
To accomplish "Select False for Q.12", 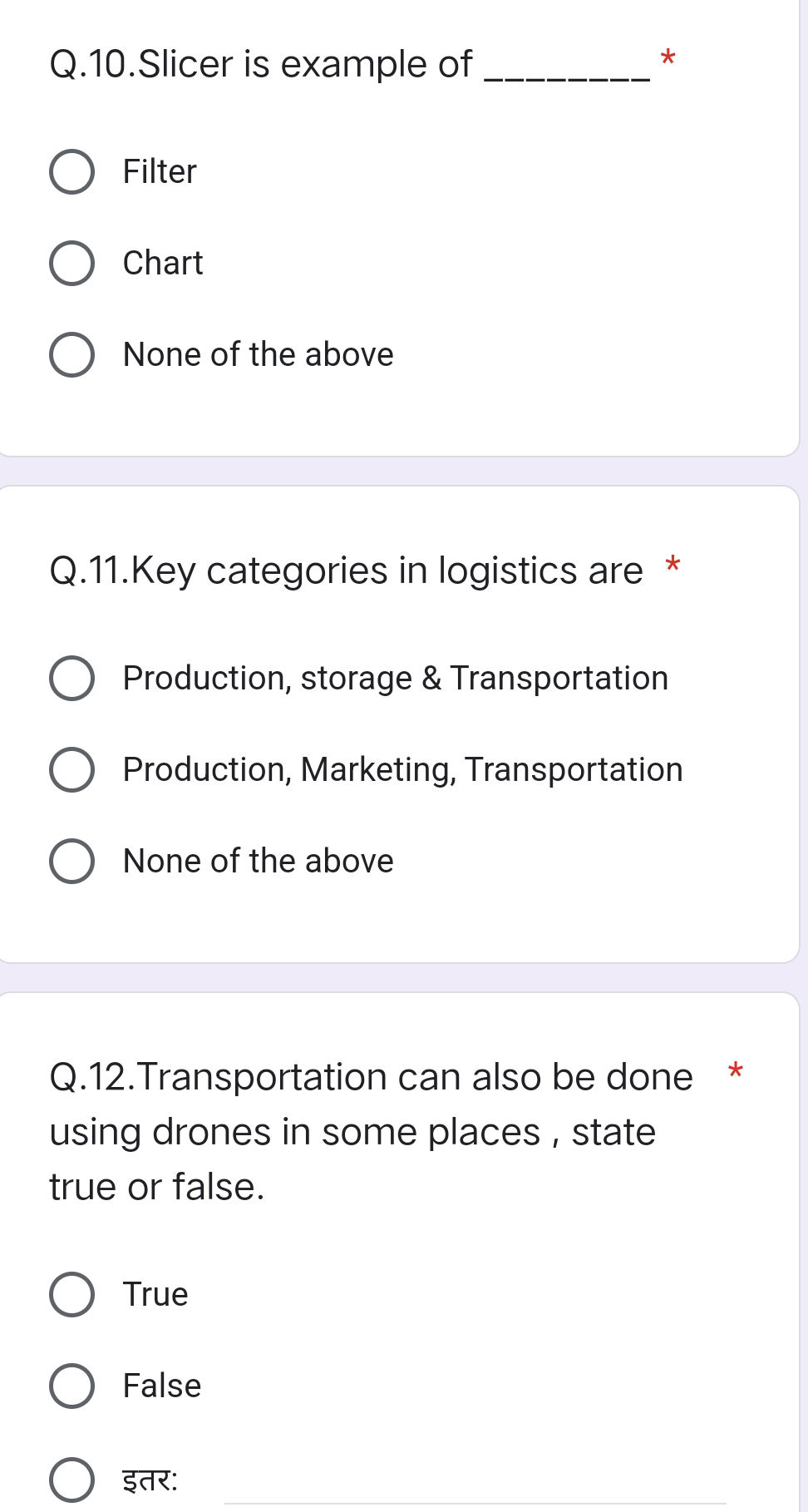I will [73, 1386].
